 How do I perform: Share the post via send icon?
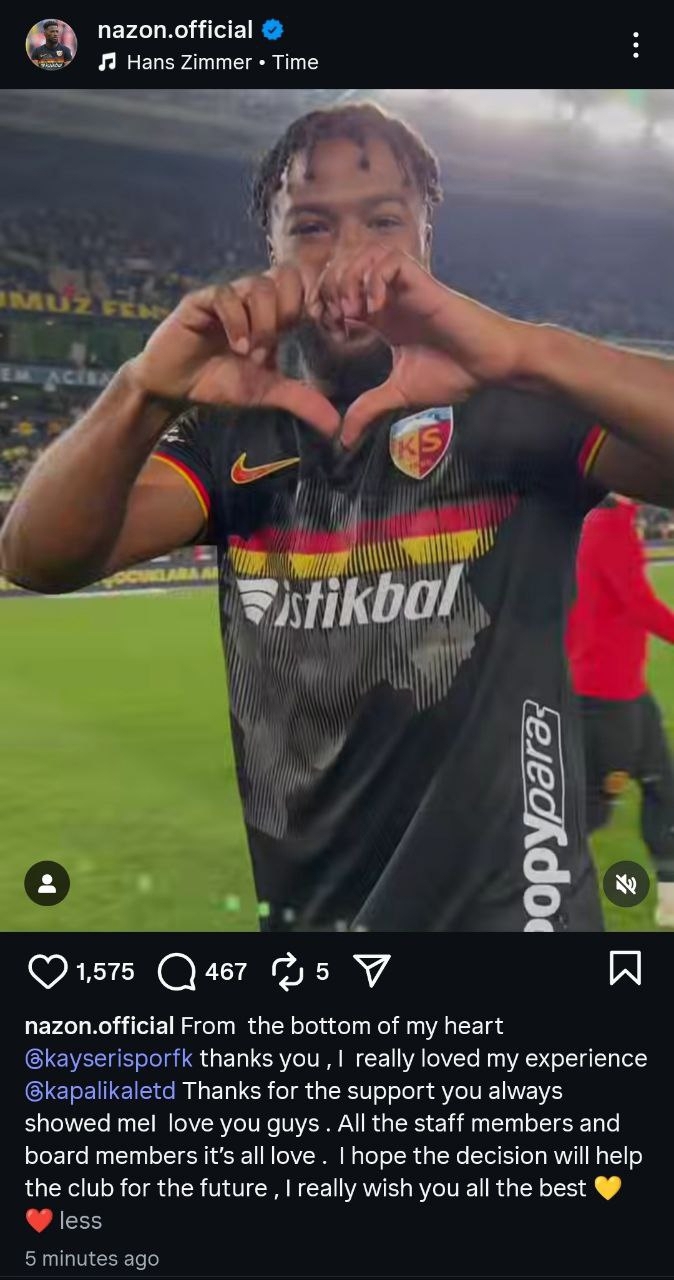[x=371, y=971]
